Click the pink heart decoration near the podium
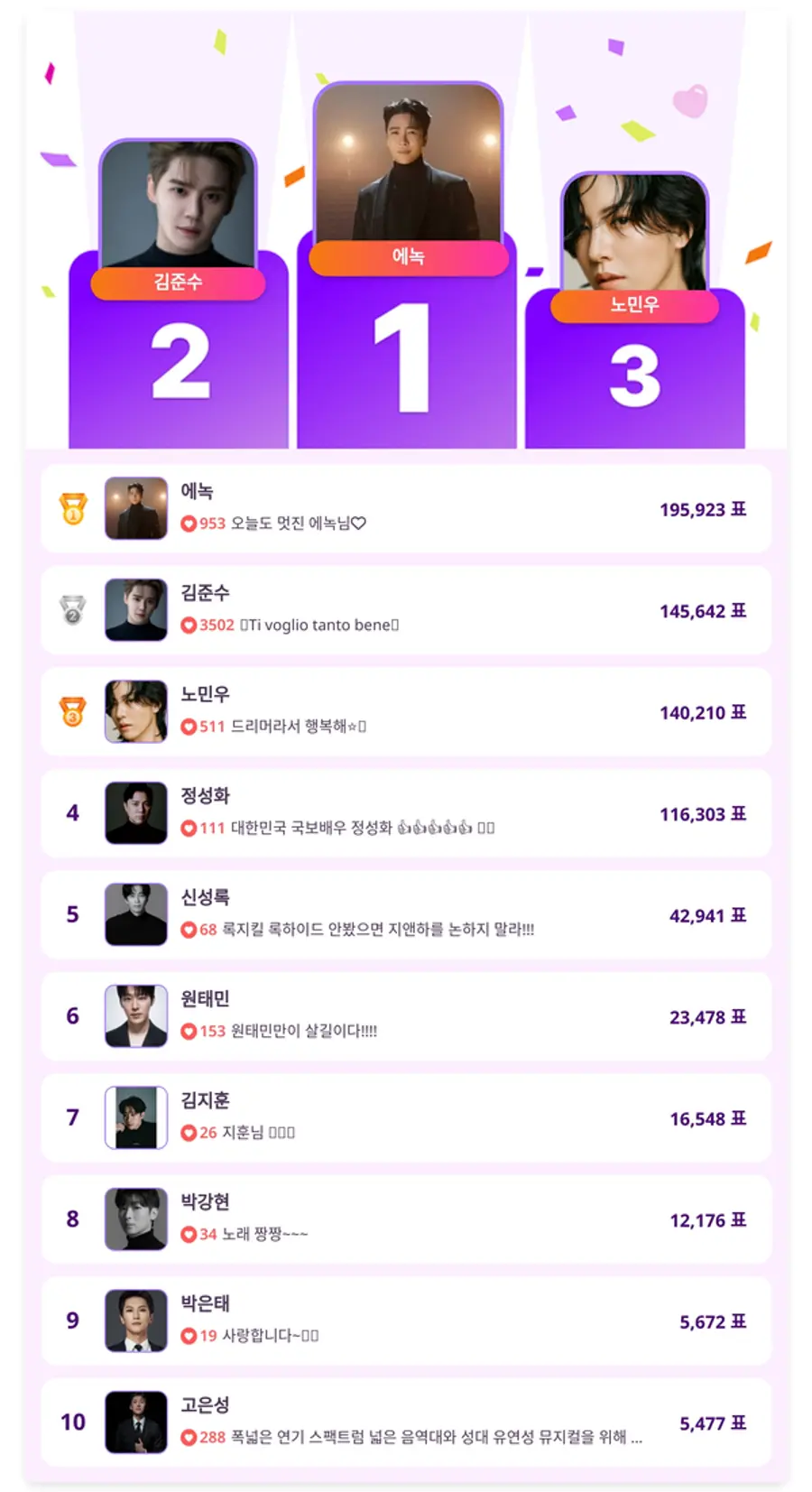This screenshot has width=812, height=1492. pos(689,99)
